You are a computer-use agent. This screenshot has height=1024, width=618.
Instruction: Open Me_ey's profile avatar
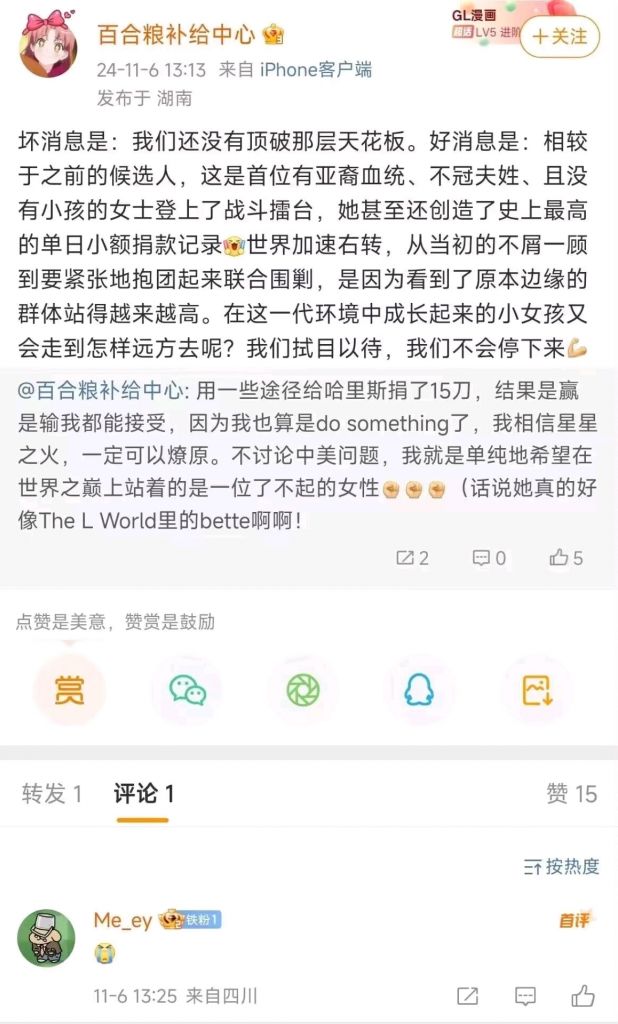(47, 938)
